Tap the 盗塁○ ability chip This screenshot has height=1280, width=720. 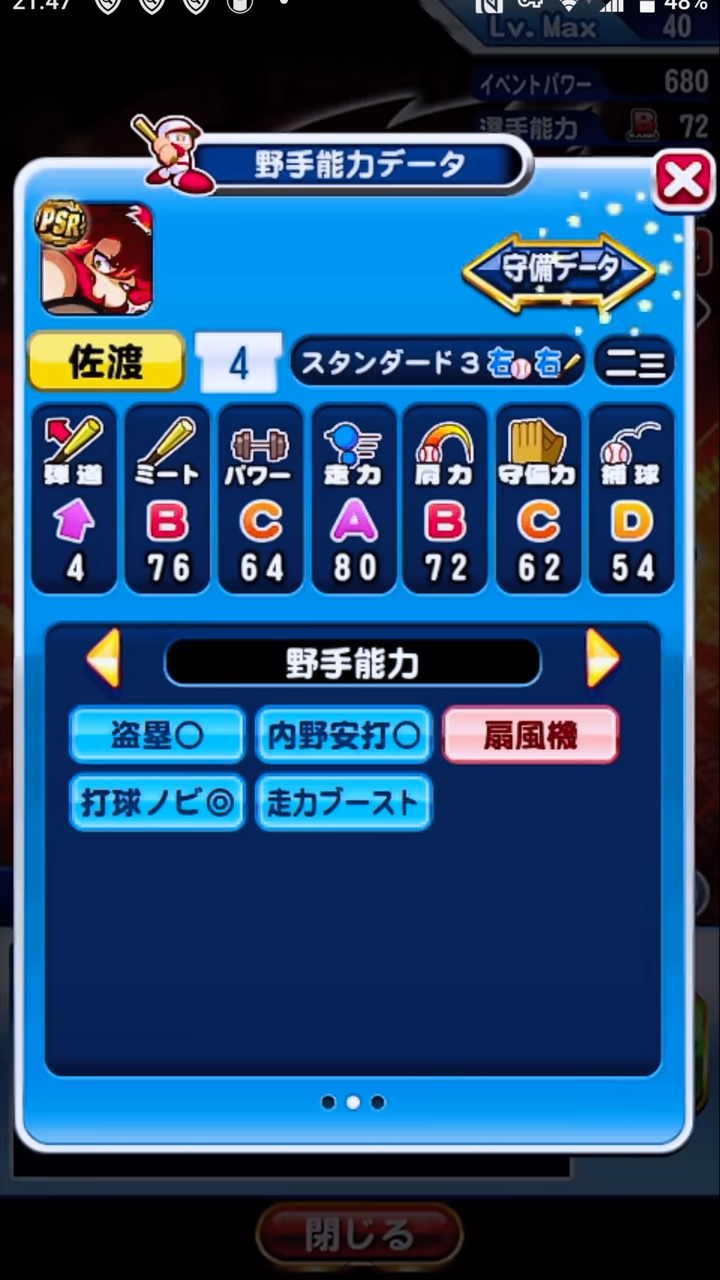157,735
